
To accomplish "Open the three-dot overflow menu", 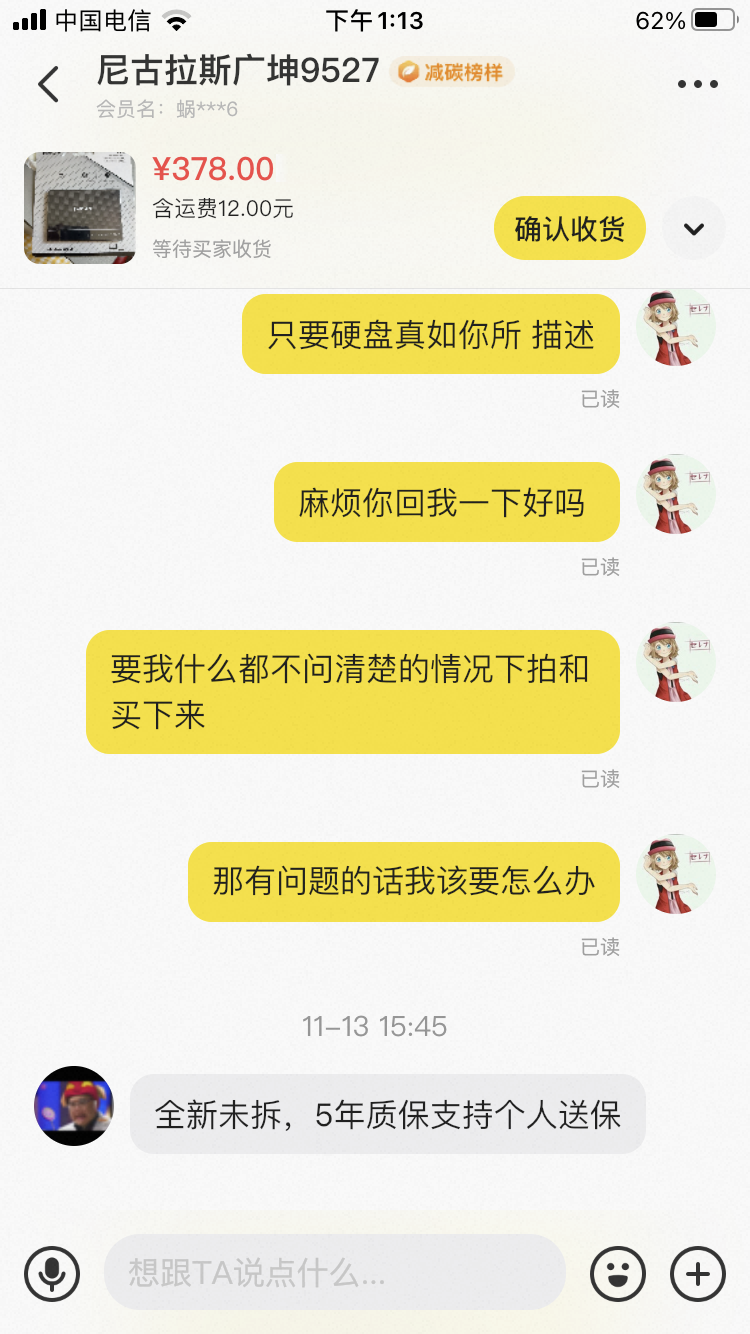I will pos(697,84).
